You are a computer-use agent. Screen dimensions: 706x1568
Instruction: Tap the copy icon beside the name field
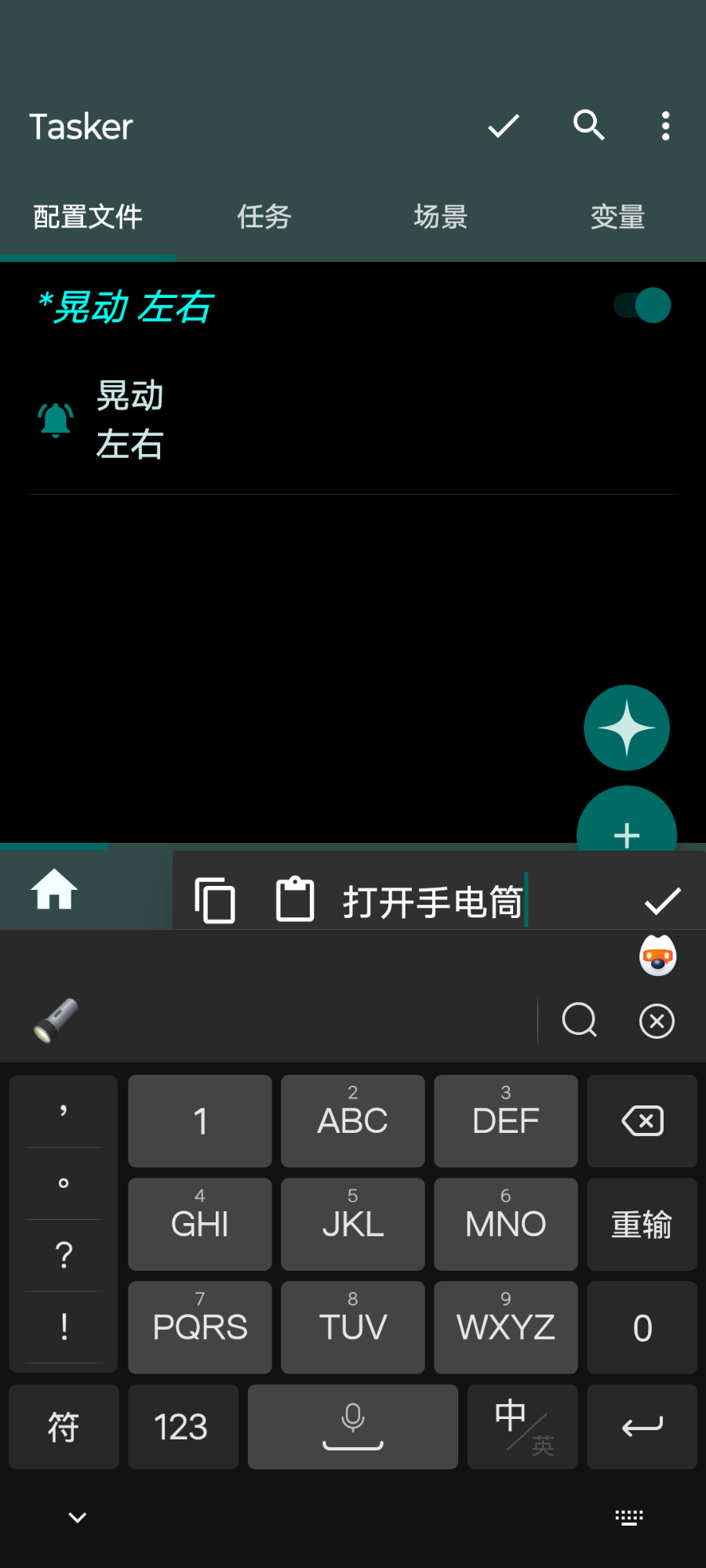215,900
